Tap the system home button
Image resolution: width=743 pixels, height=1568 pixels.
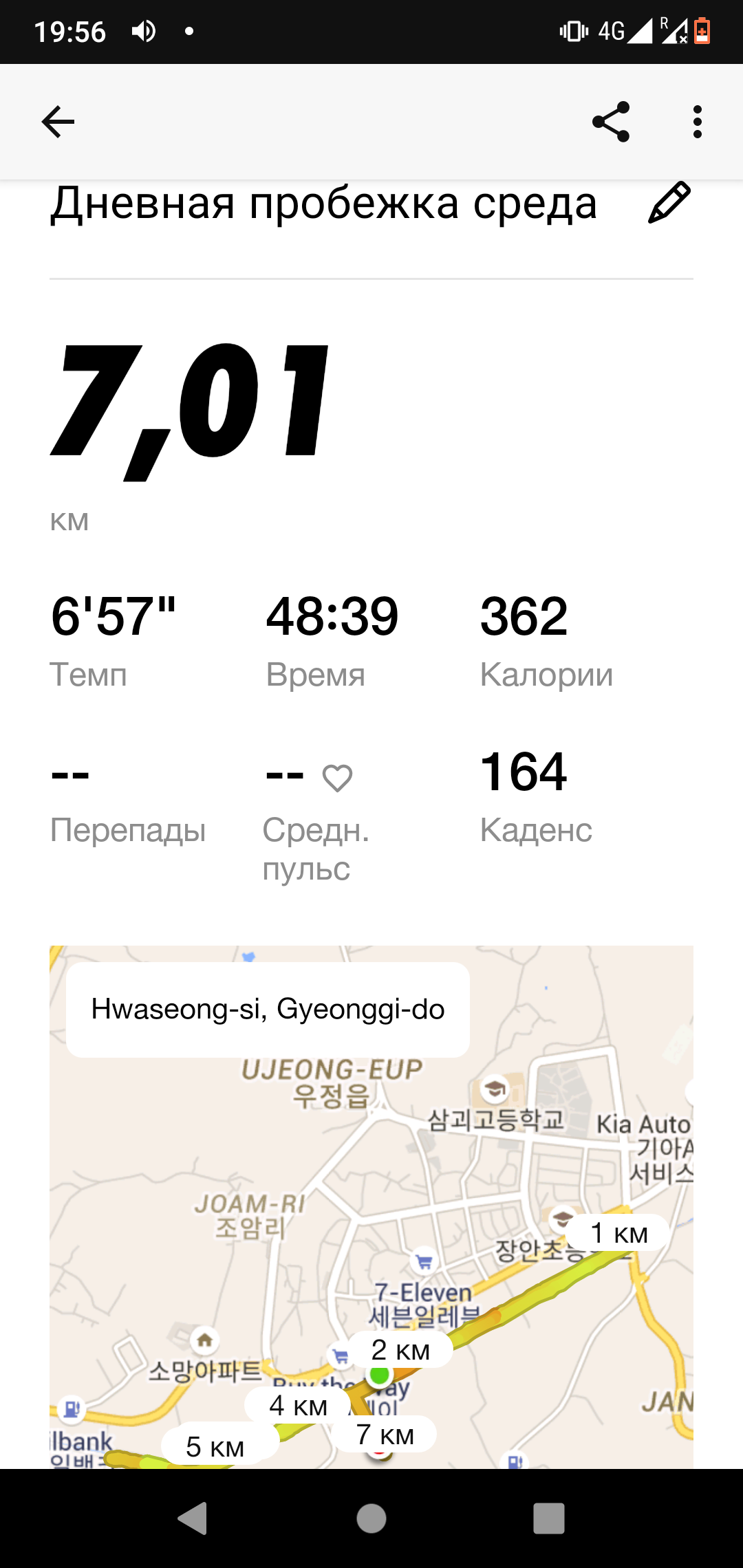click(x=371, y=1518)
